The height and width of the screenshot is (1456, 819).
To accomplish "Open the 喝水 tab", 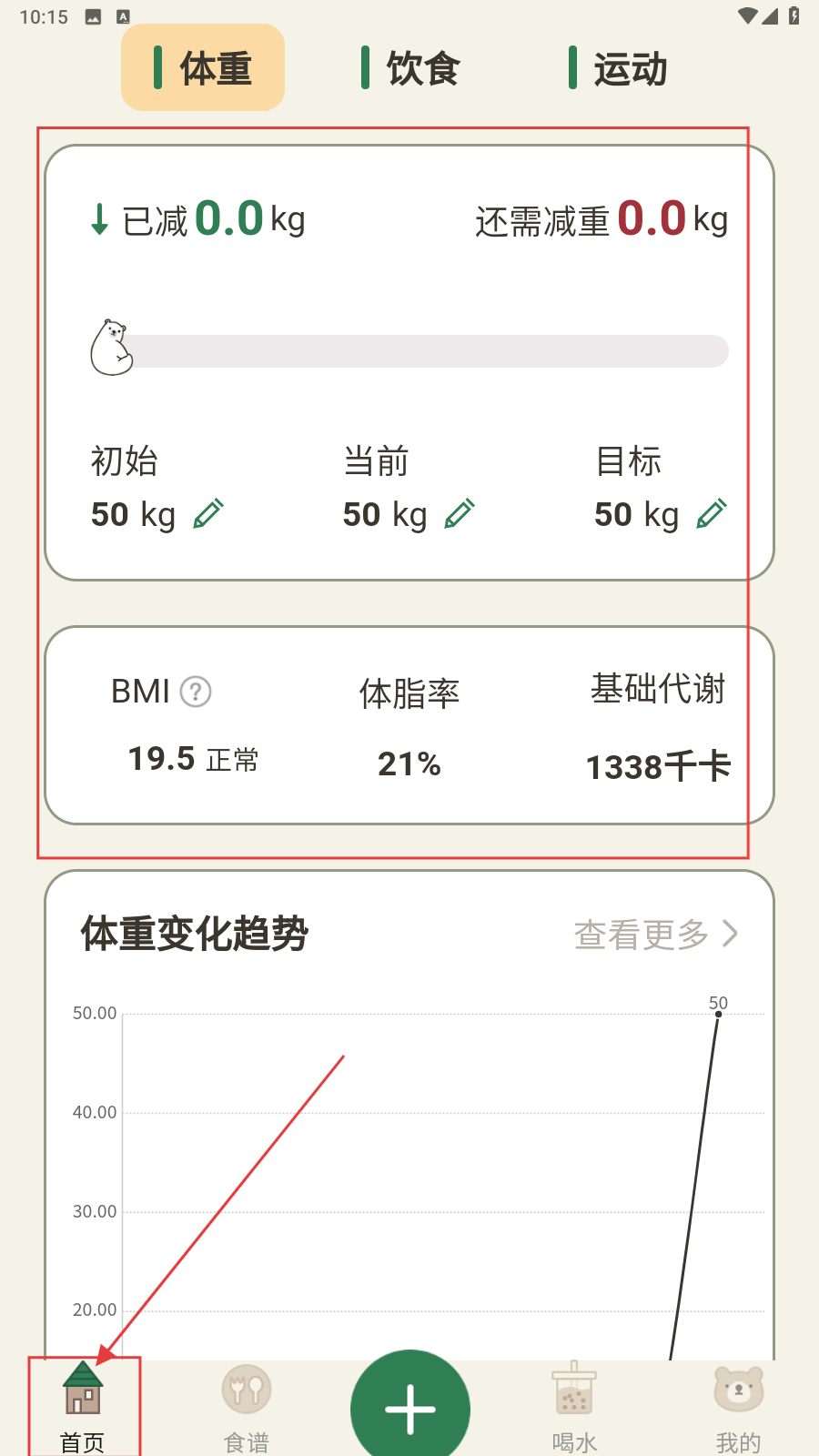I will 574,1408.
